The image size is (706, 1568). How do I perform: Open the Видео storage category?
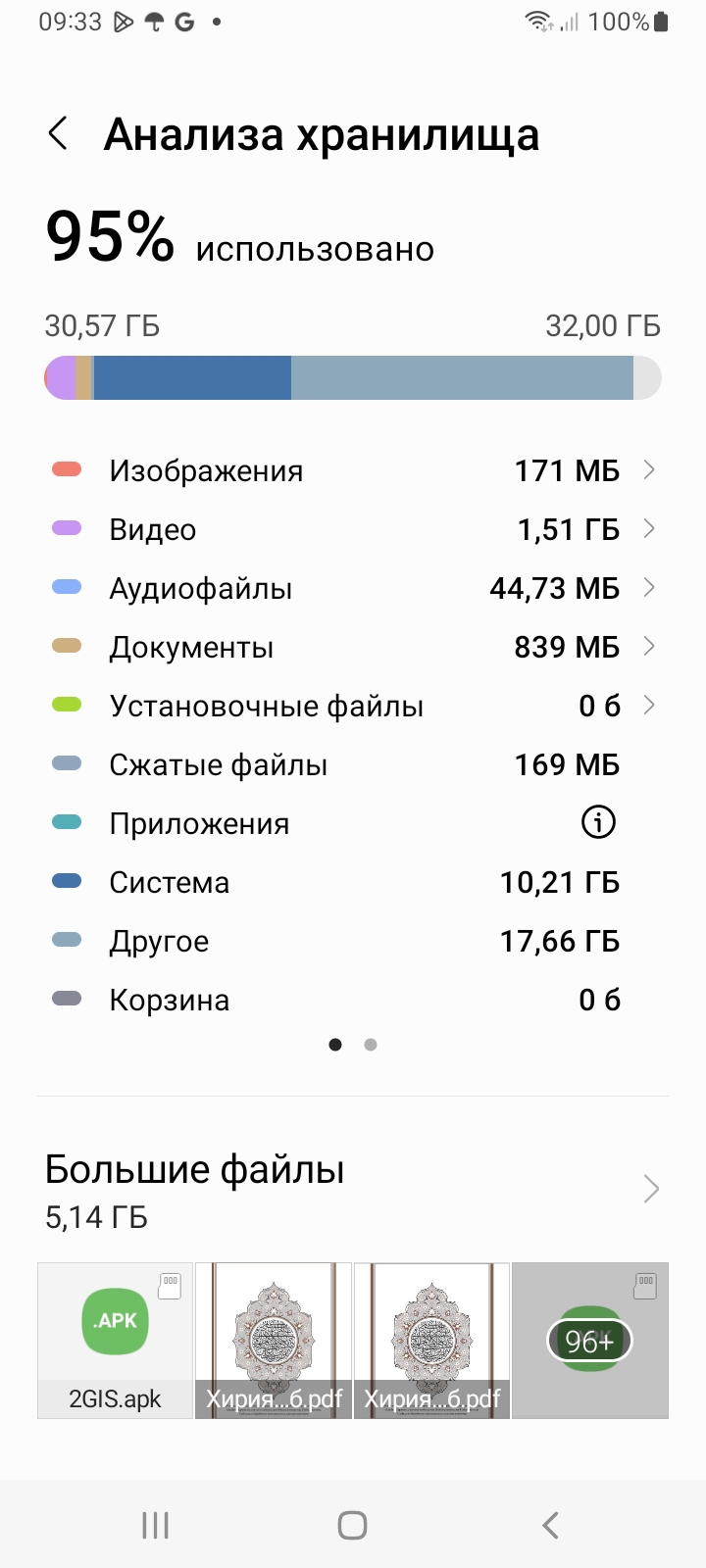[x=353, y=529]
